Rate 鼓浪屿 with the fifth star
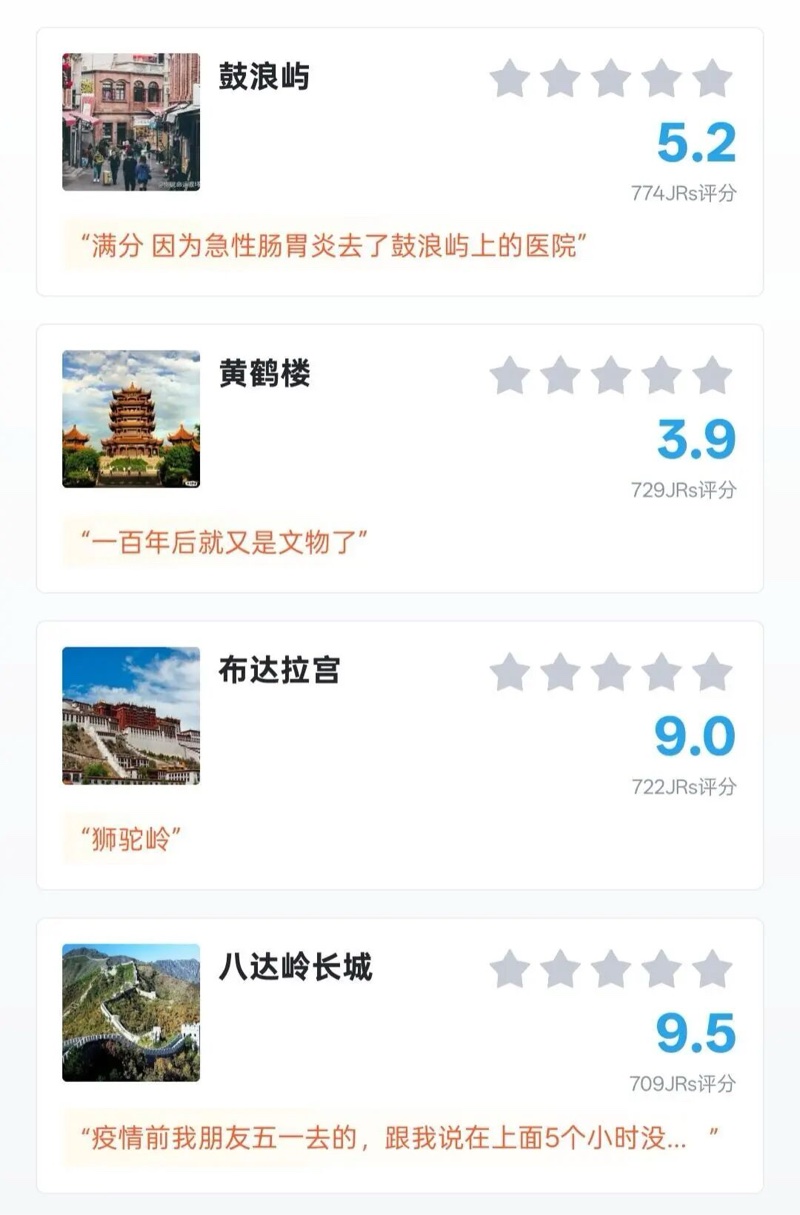This screenshot has width=800, height=1215. [x=712, y=78]
